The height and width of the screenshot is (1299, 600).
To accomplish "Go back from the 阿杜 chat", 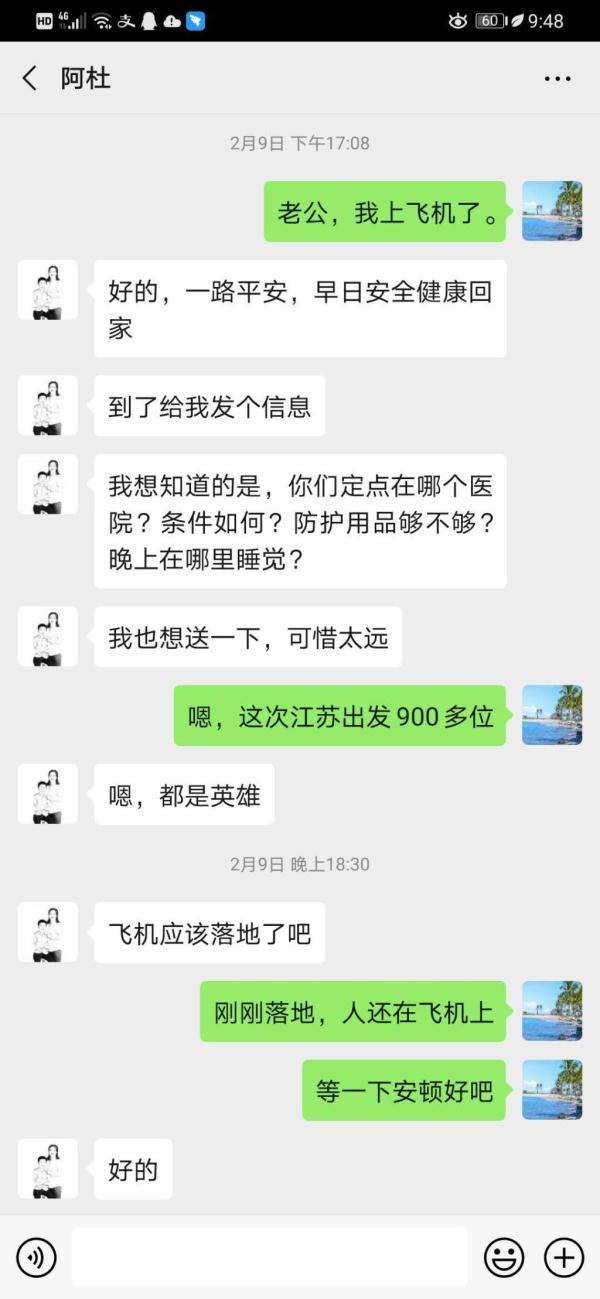I will 30,79.
